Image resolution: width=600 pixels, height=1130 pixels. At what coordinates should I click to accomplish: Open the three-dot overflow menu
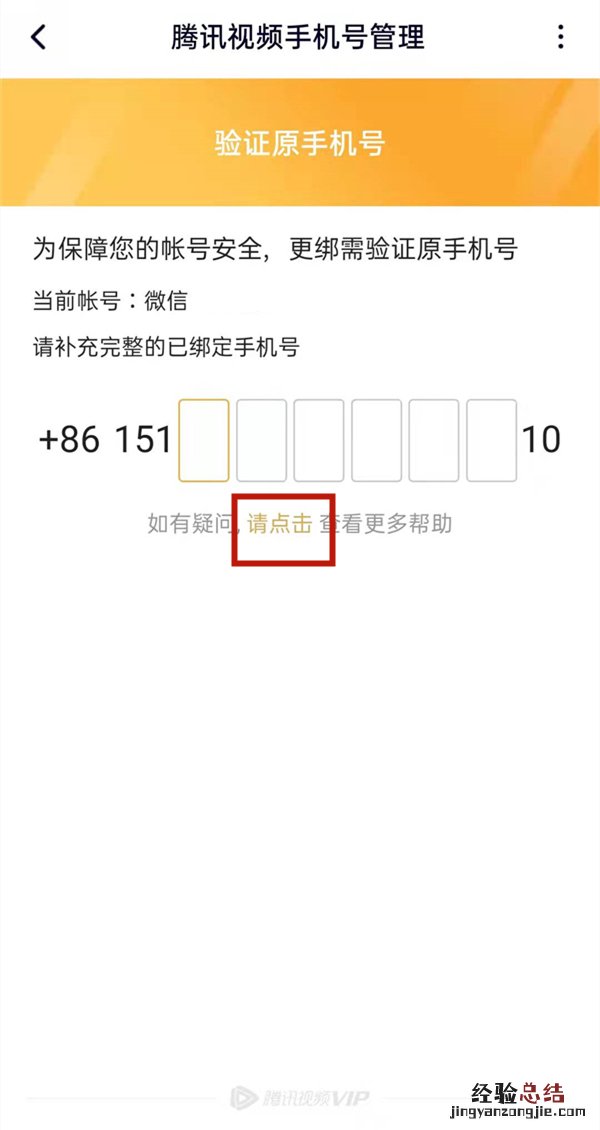click(x=561, y=38)
